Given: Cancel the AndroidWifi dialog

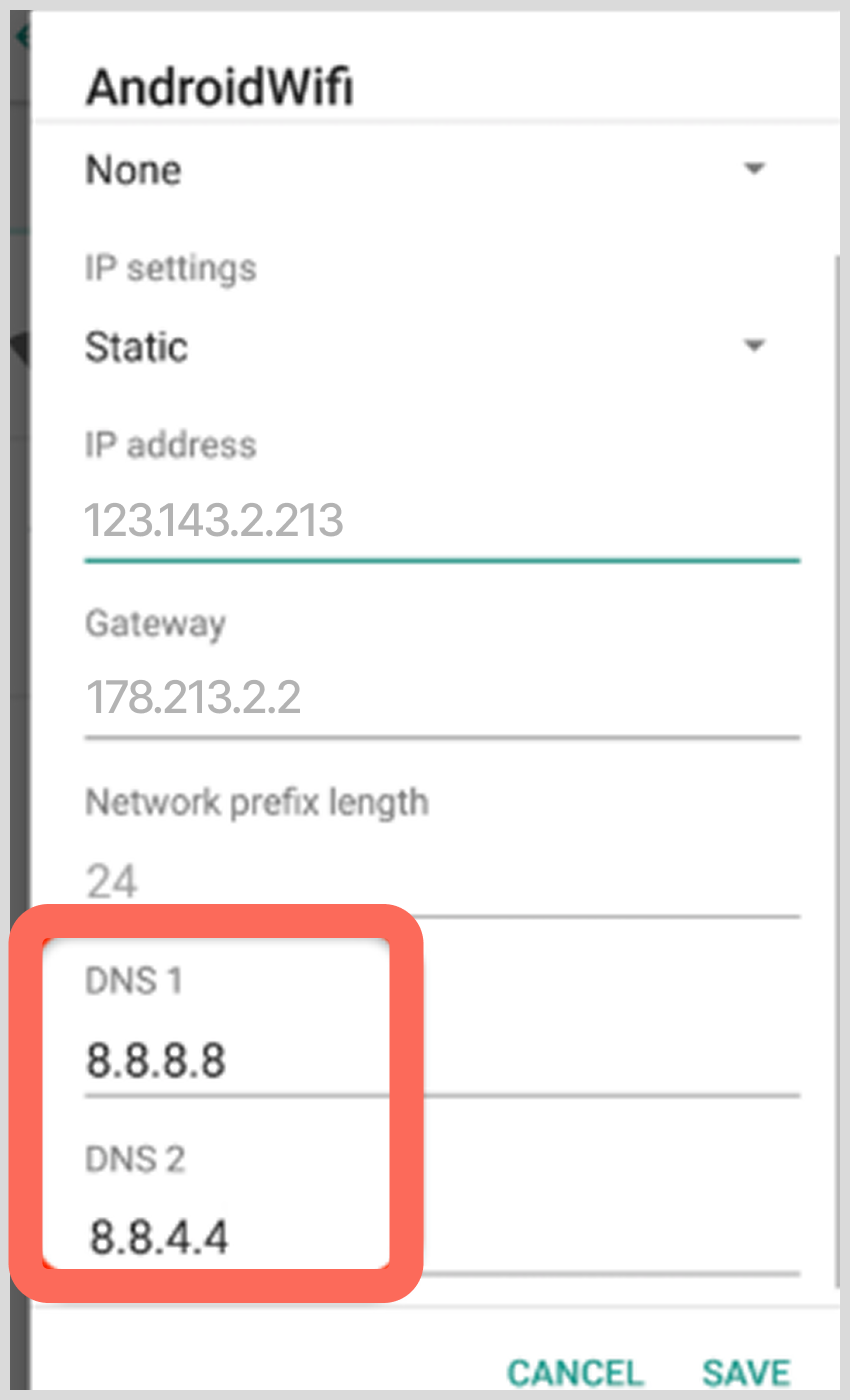Looking at the screenshot, I should point(574,1372).
